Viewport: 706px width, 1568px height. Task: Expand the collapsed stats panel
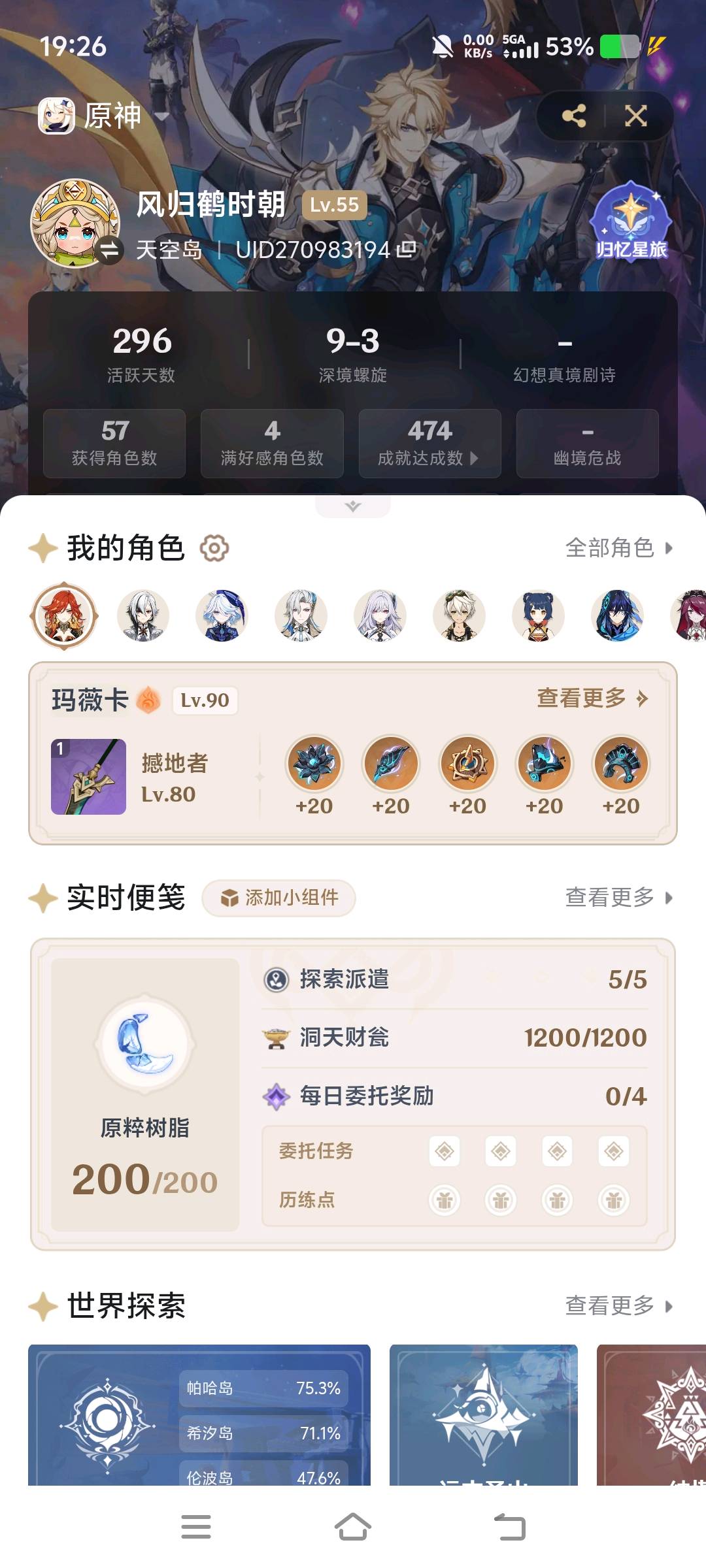pyautogui.click(x=353, y=506)
